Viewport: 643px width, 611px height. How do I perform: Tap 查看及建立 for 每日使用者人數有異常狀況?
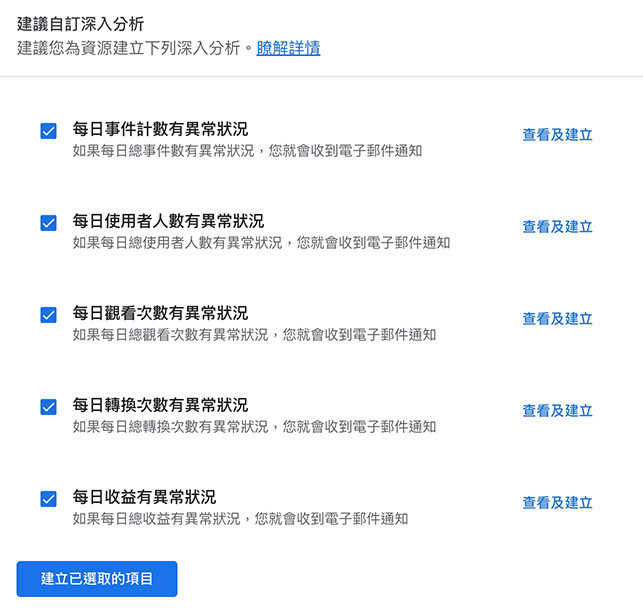pyautogui.click(x=557, y=227)
